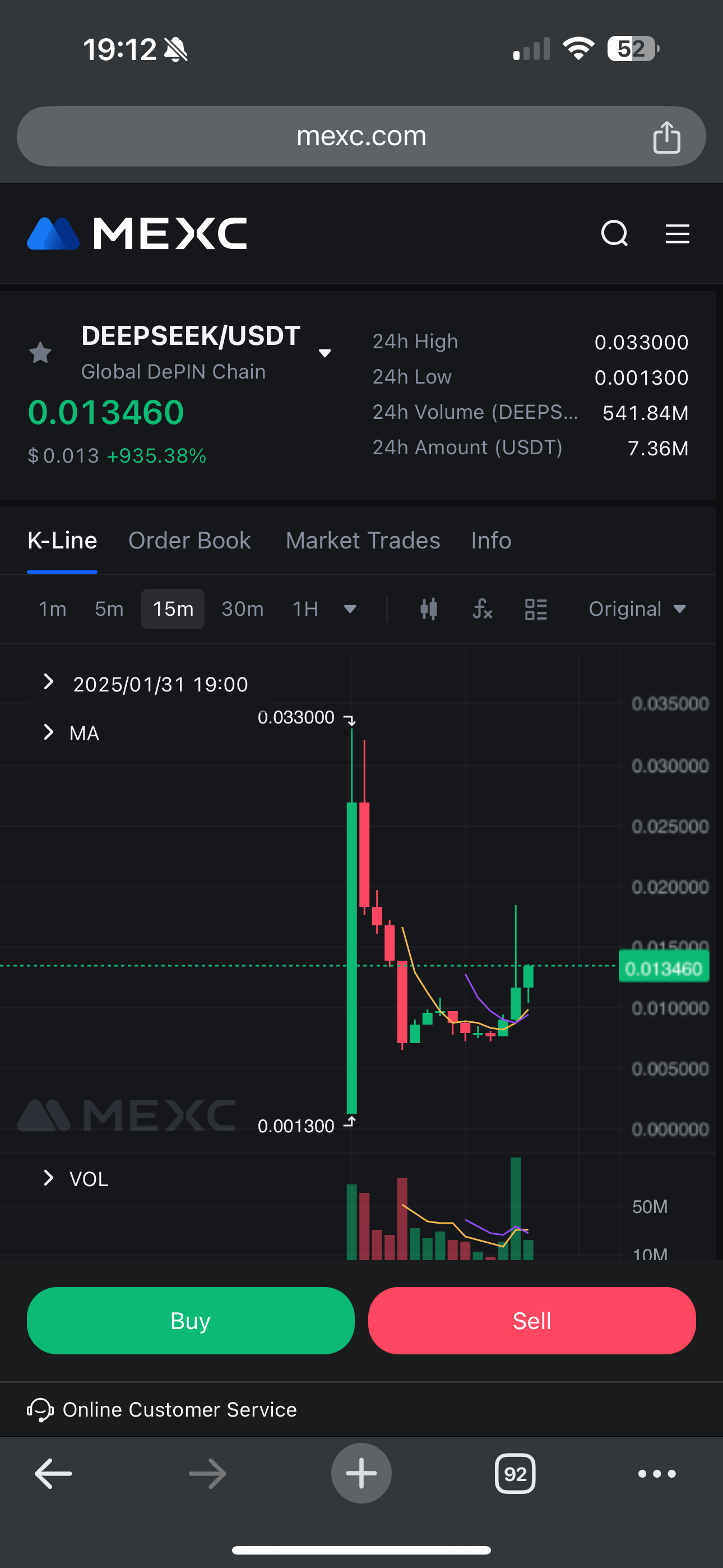Switch to the Order Book tab
The width and height of the screenshot is (723, 1568).
click(x=189, y=541)
